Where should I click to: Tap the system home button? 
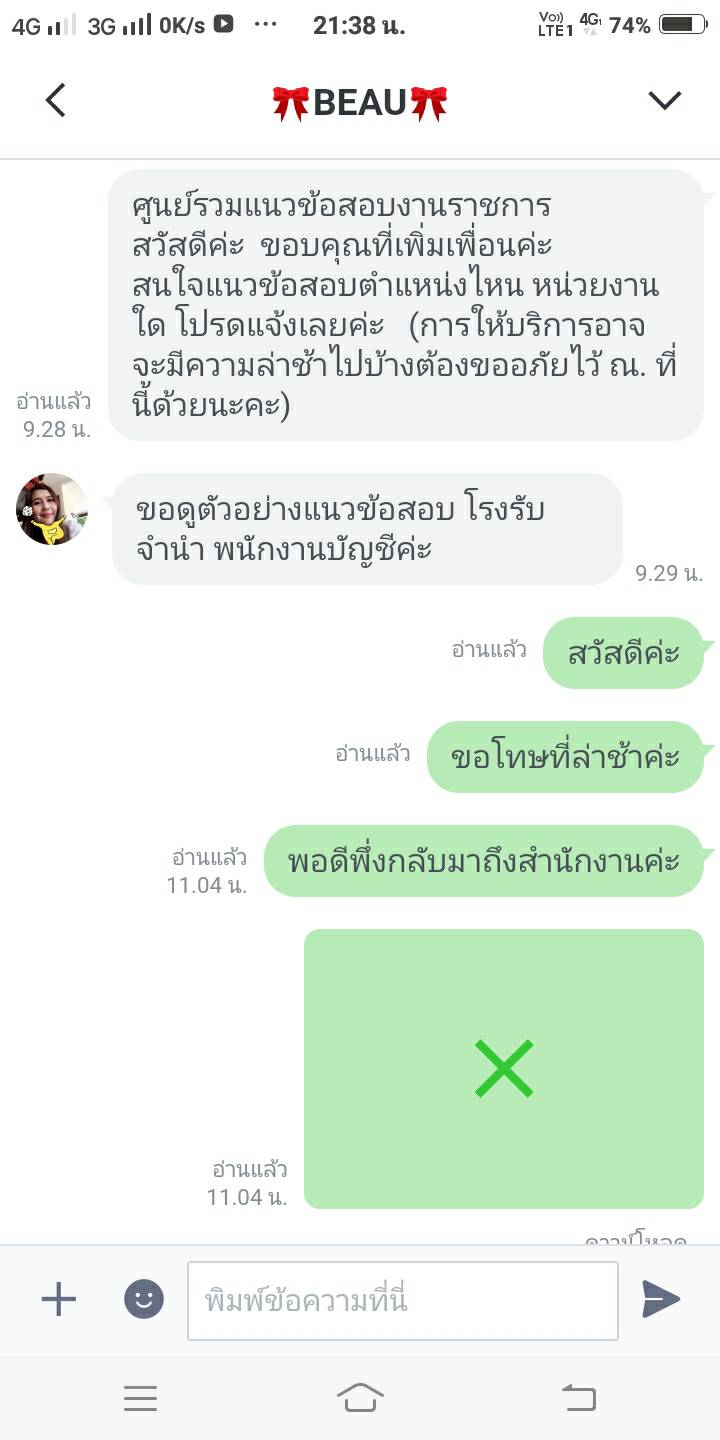tap(360, 1398)
